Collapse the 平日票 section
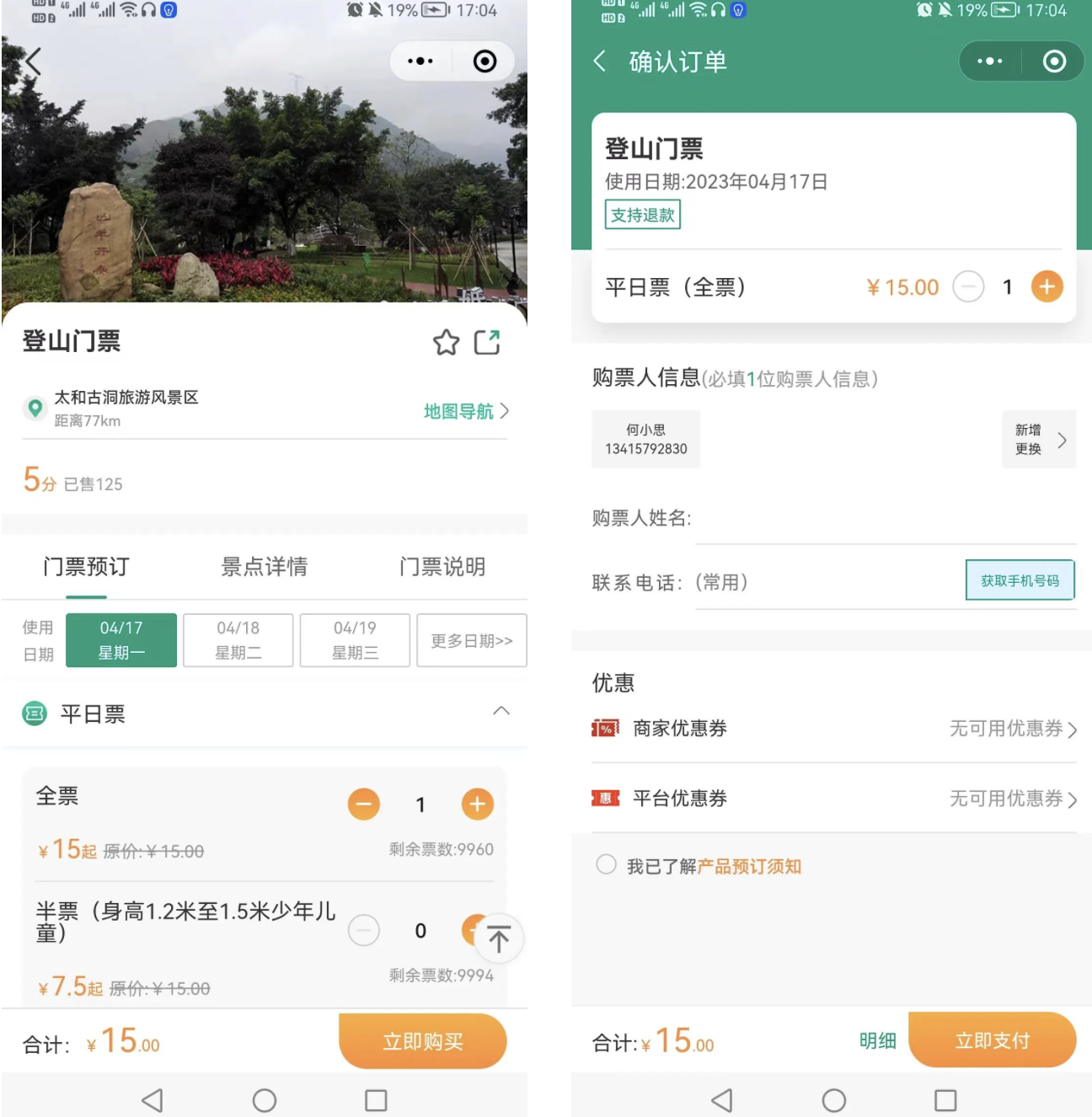 point(500,711)
